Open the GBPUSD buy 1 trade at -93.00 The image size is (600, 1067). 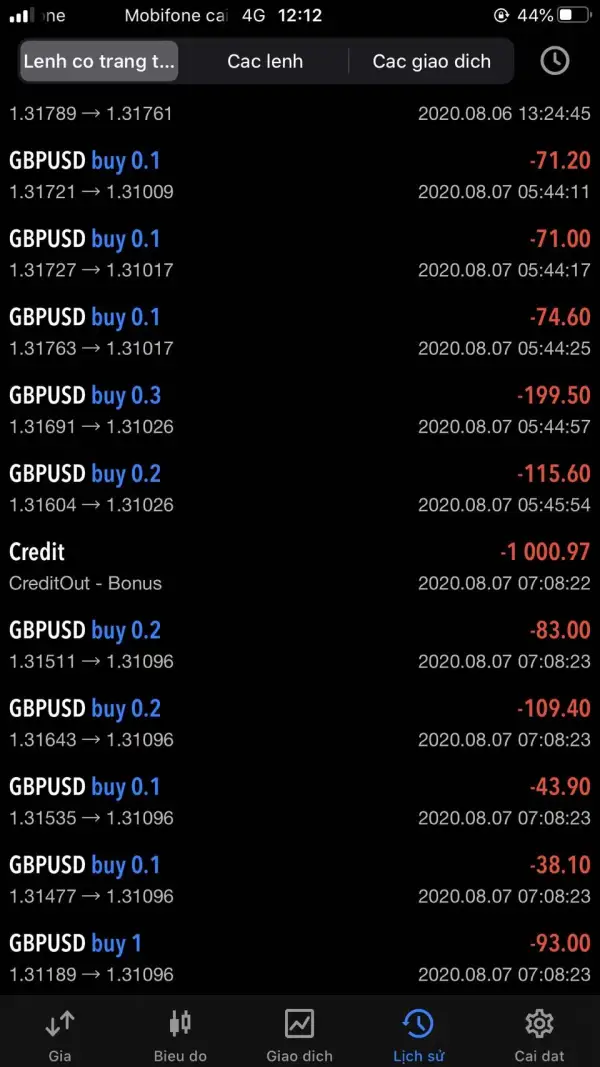[300, 957]
